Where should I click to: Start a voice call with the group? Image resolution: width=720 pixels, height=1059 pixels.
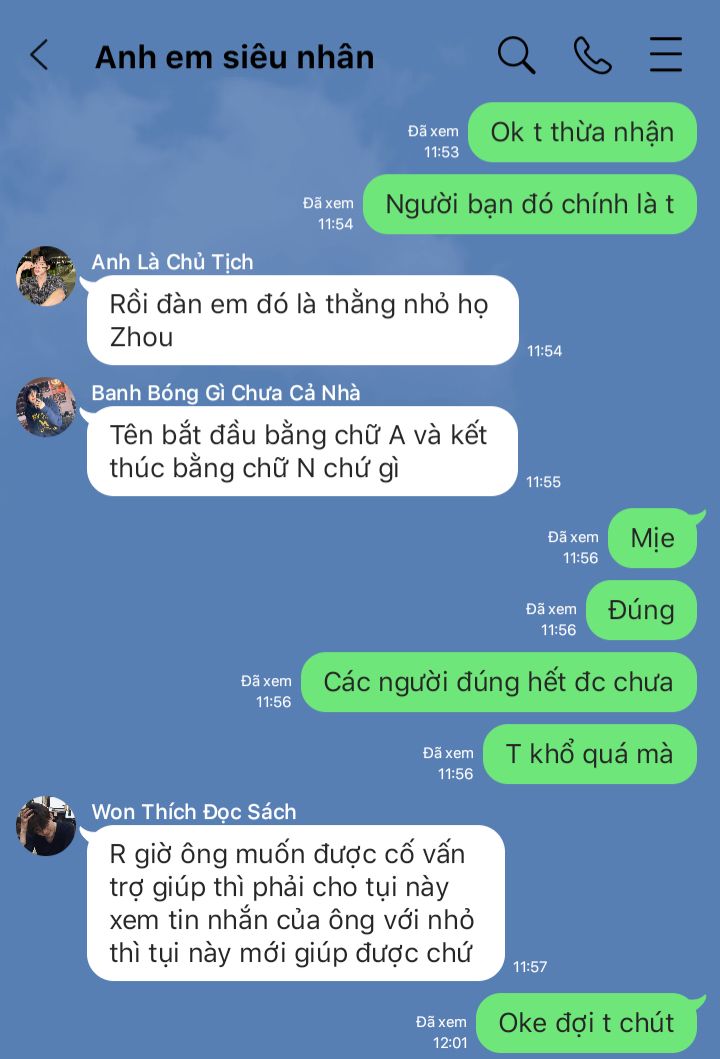point(592,55)
